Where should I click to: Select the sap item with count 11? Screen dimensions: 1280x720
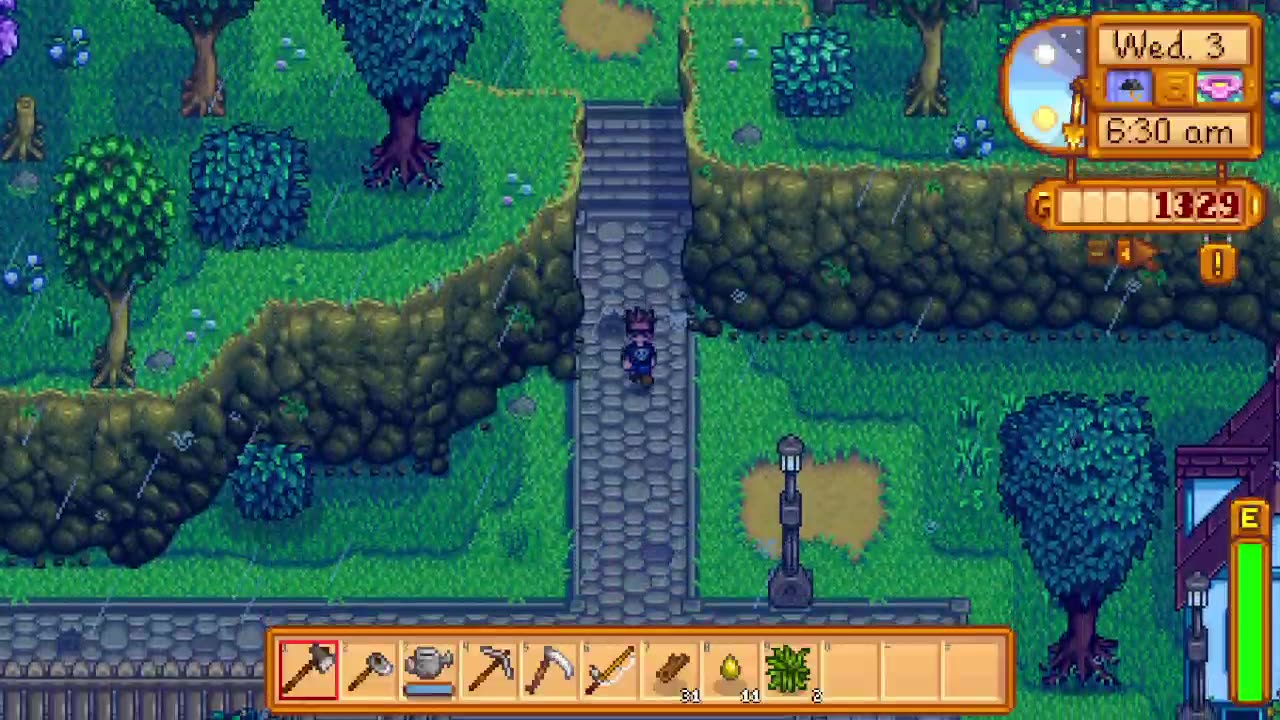tap(731, 669)
